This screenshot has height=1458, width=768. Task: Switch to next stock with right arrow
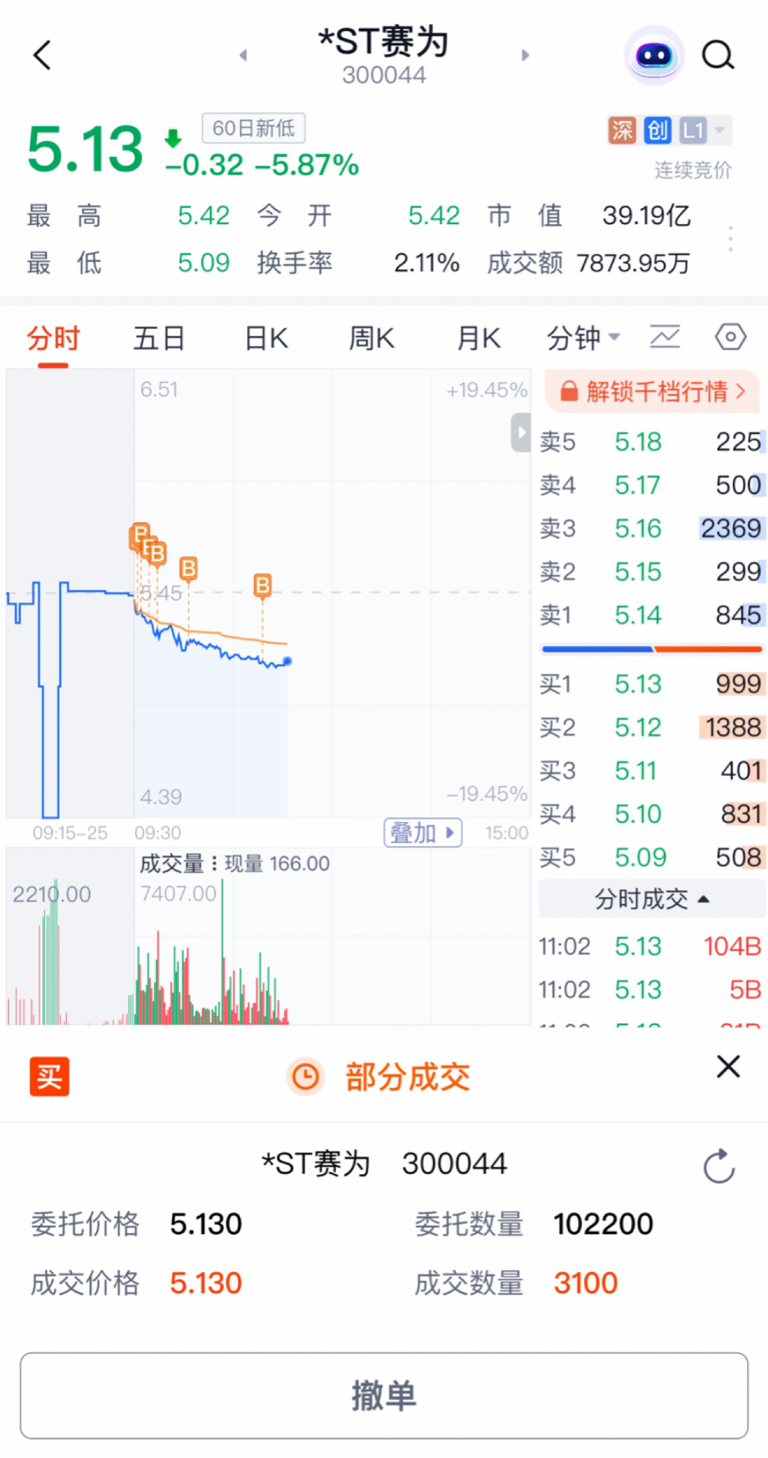[x=525, y=55]
